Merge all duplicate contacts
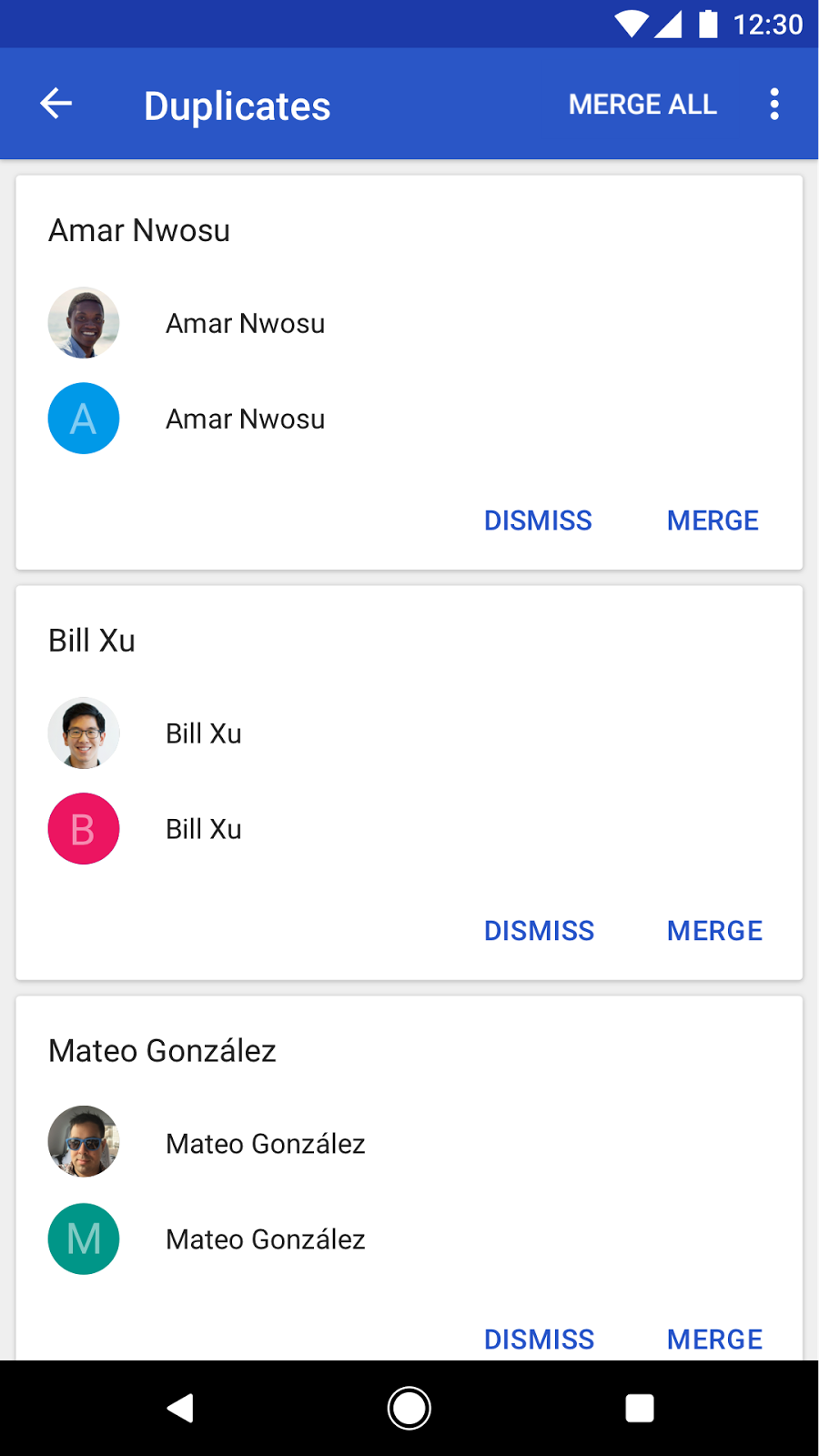Screen dimensions: 819x1456 (642, 105)
